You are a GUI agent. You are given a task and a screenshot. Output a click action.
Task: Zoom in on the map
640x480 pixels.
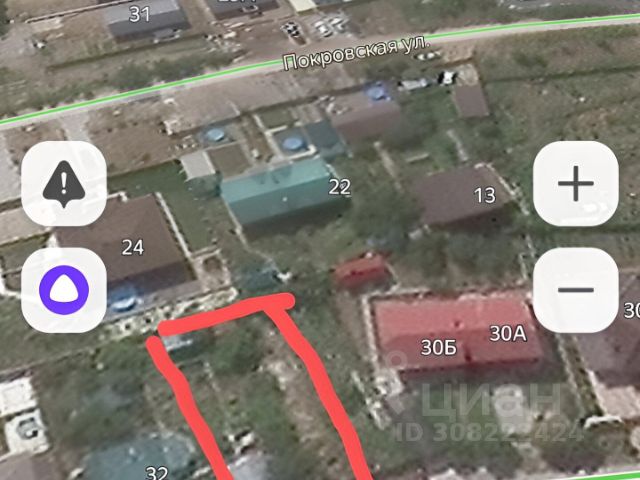(575, 184)
